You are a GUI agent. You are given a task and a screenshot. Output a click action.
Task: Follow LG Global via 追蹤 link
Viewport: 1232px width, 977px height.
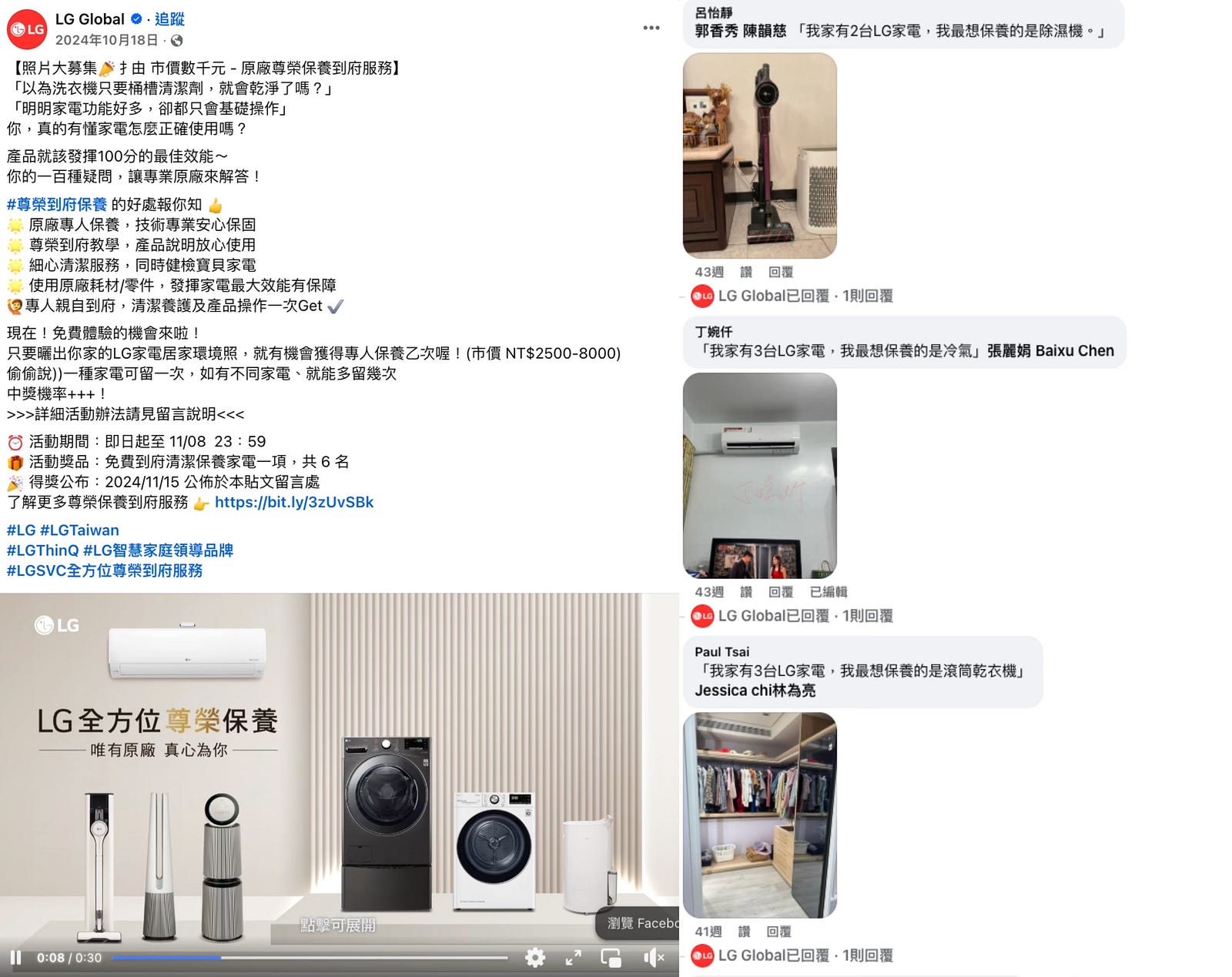[x=169, y=19]
